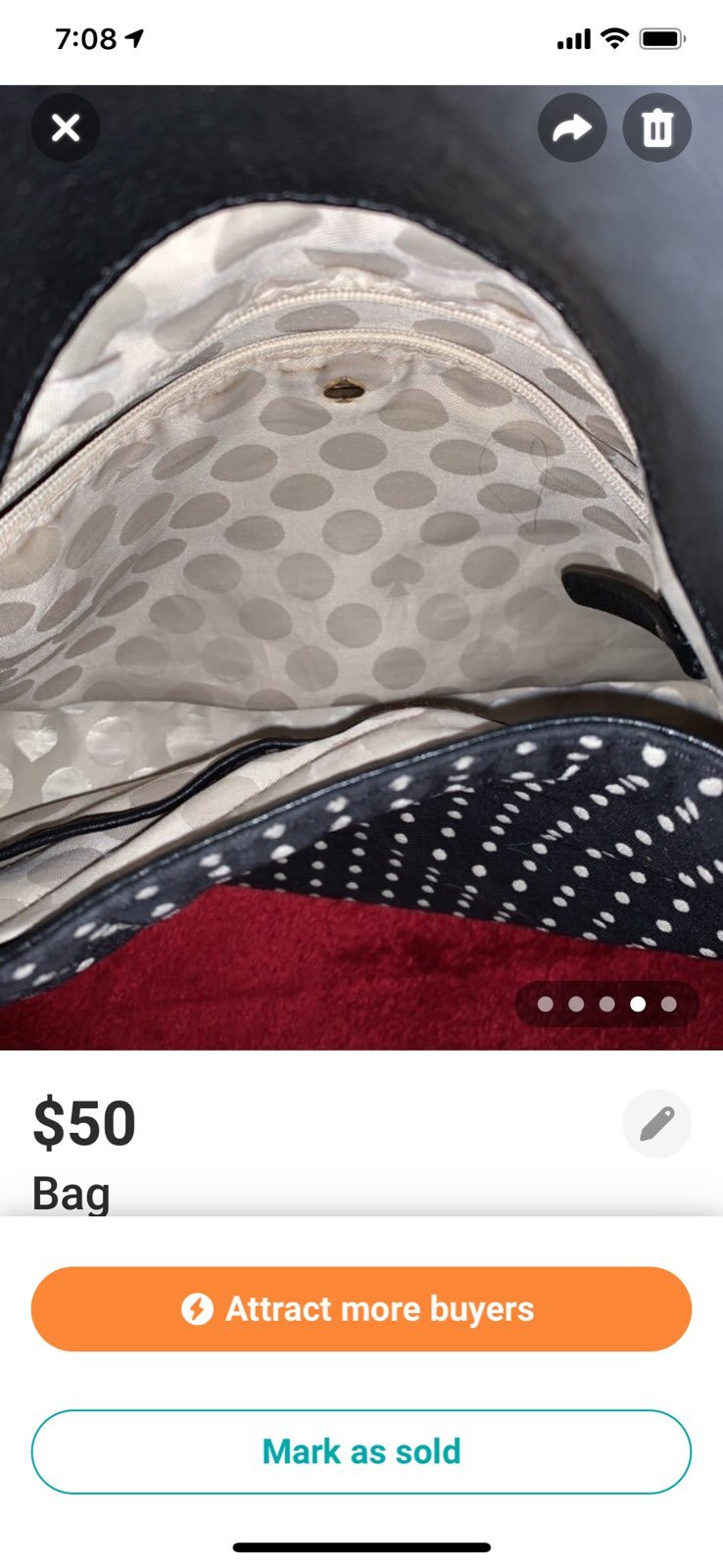Close the listing view
The height and width of the screenshot is (1568, 723).
tap(66, 127)
